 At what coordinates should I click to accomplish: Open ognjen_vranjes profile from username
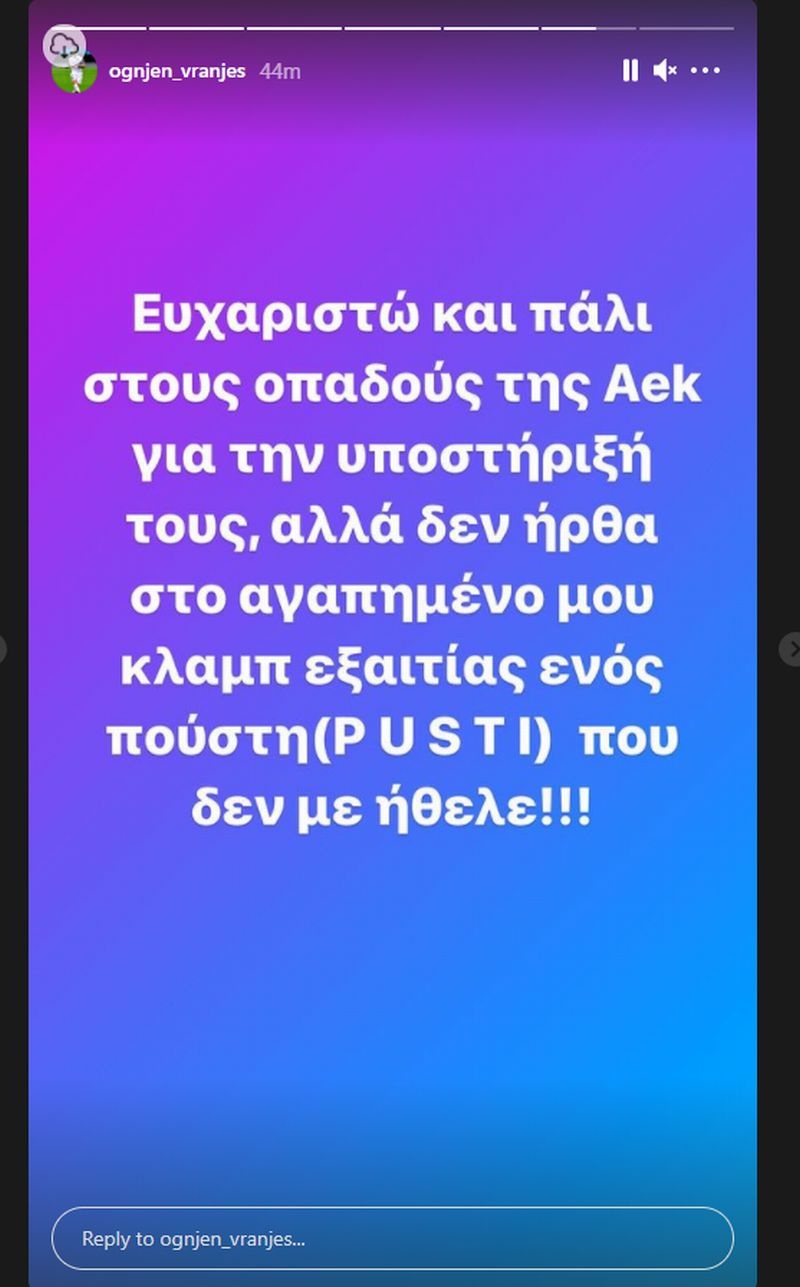177,71
